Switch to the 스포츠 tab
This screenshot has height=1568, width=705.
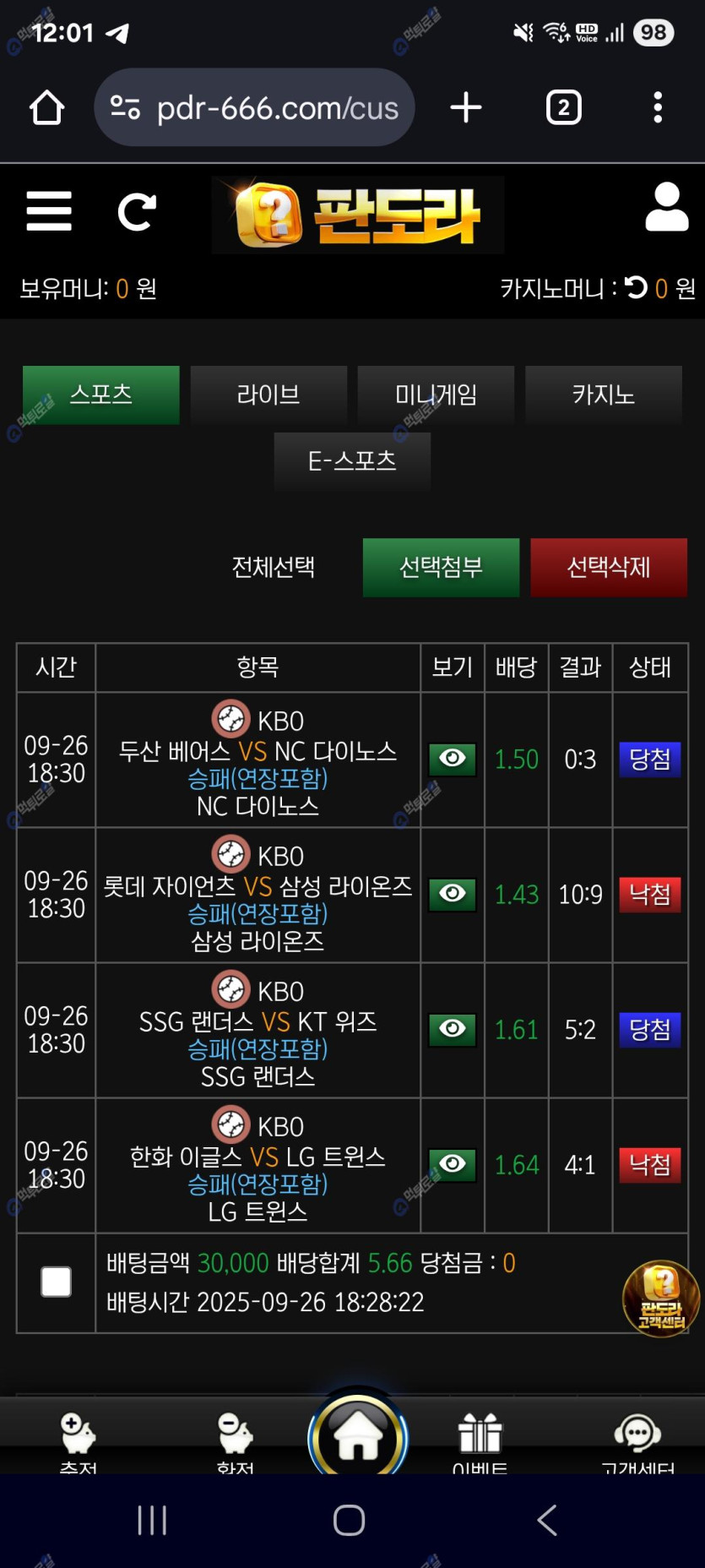pos(101,395)
